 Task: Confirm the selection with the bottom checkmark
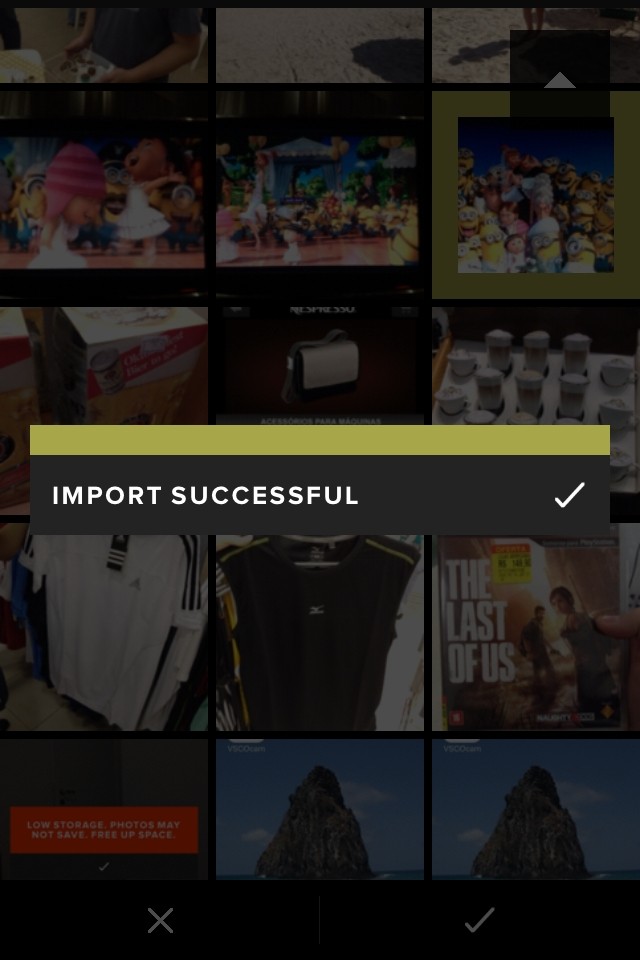tap(480, 920)
